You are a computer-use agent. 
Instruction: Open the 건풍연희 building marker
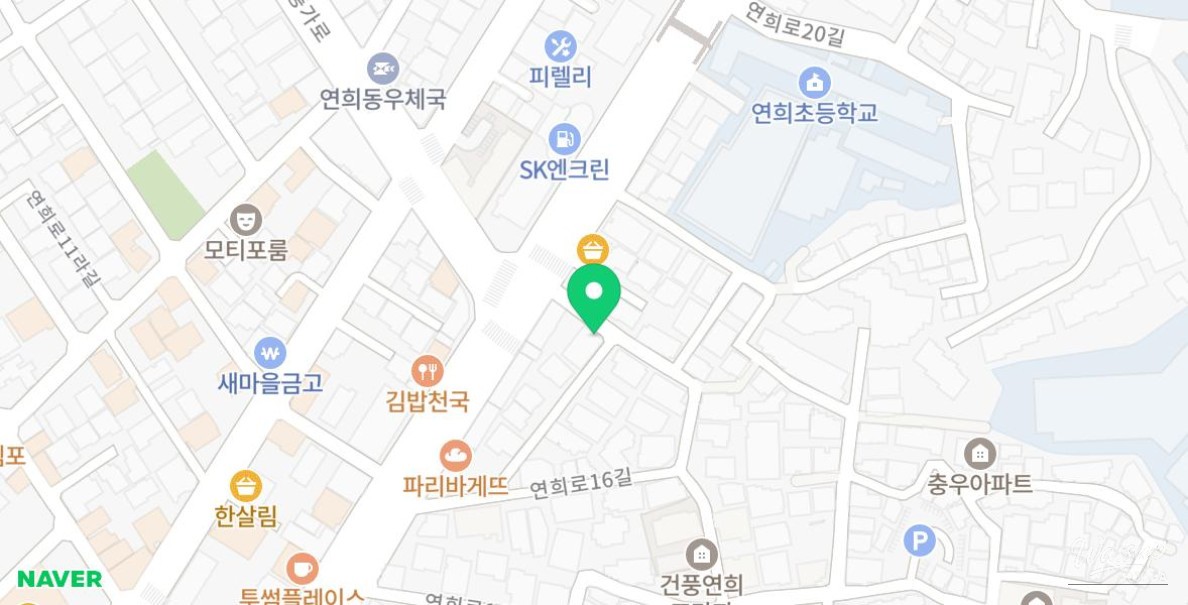pos(701,553)
